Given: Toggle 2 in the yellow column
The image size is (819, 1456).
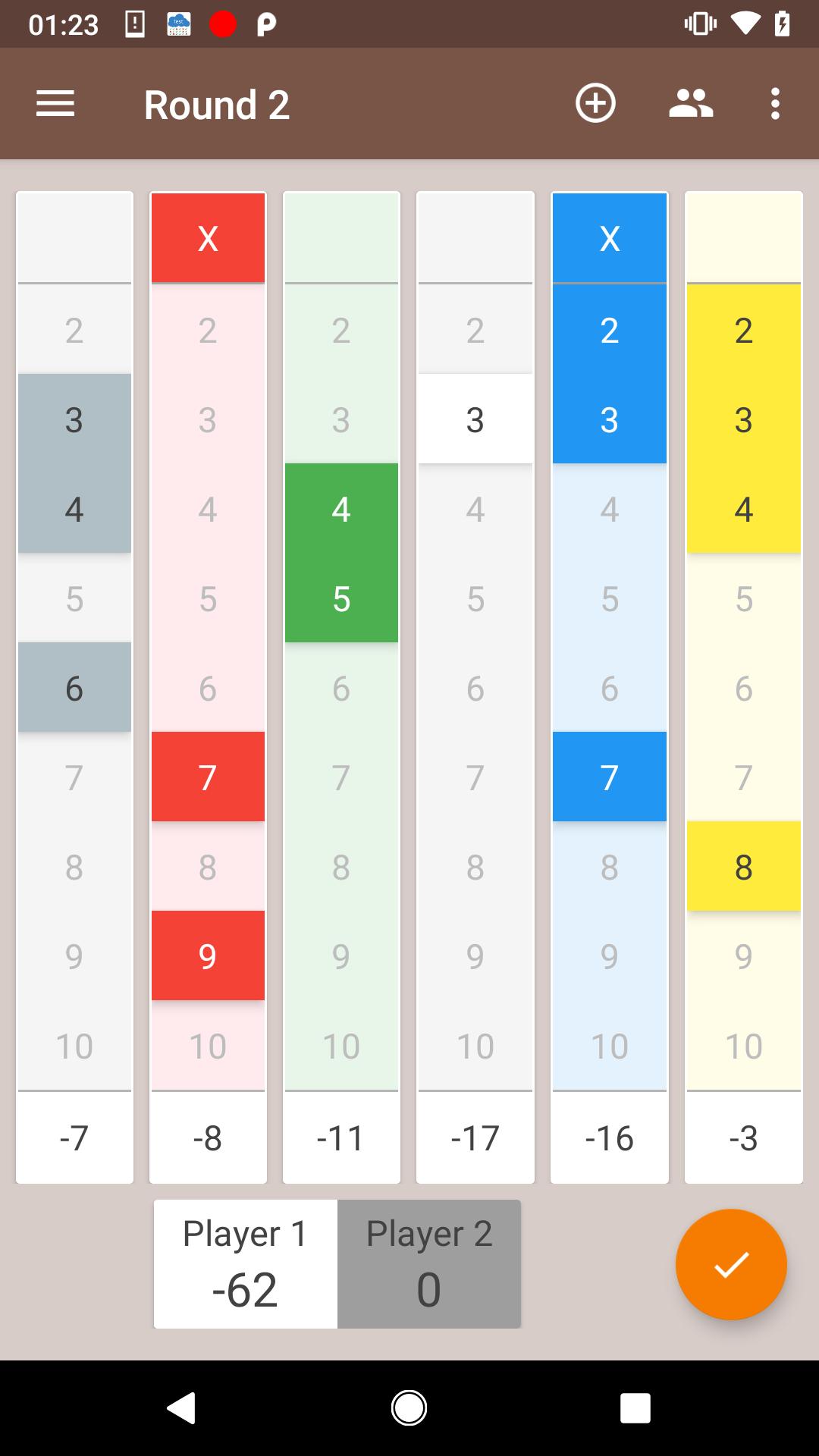Looking at the screenshot, I should pyautogui.click(x=743, y=330).
